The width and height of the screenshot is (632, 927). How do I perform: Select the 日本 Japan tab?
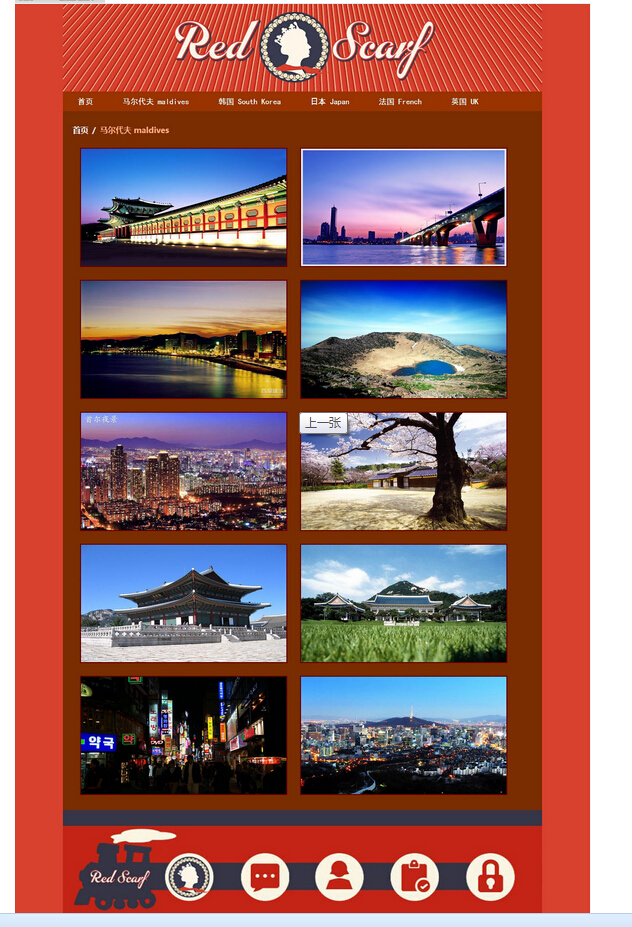tap(330, 102)
